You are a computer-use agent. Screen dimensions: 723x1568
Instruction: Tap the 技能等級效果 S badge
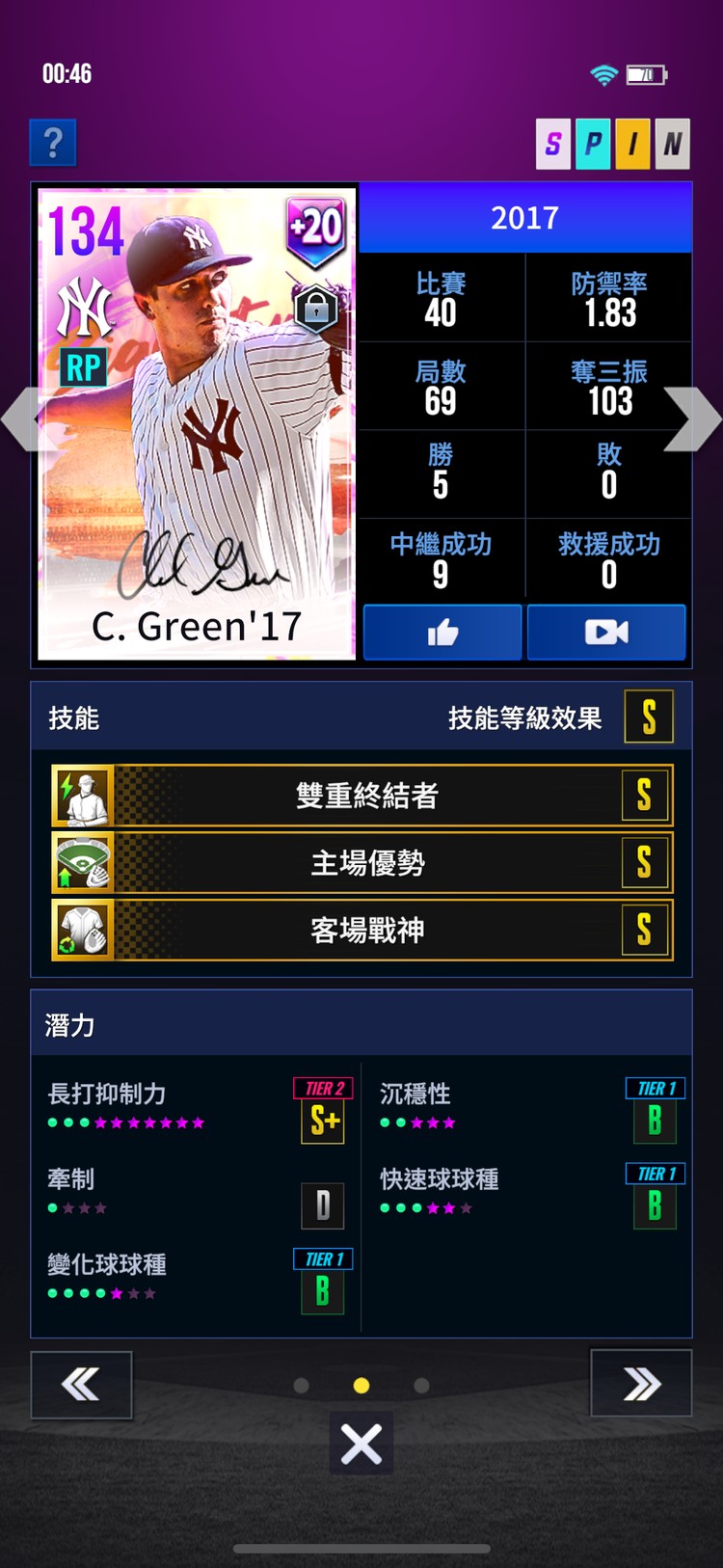tap(648, 717)
